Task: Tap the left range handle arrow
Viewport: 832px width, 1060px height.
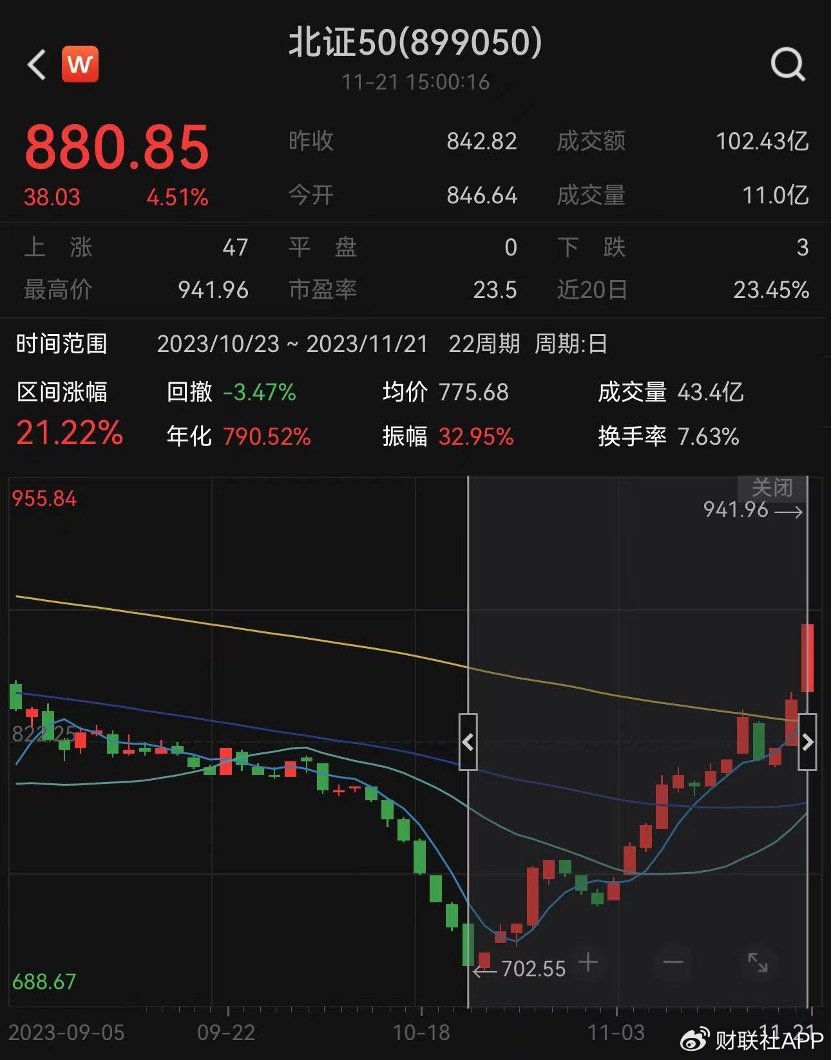Action: point(468,742)
